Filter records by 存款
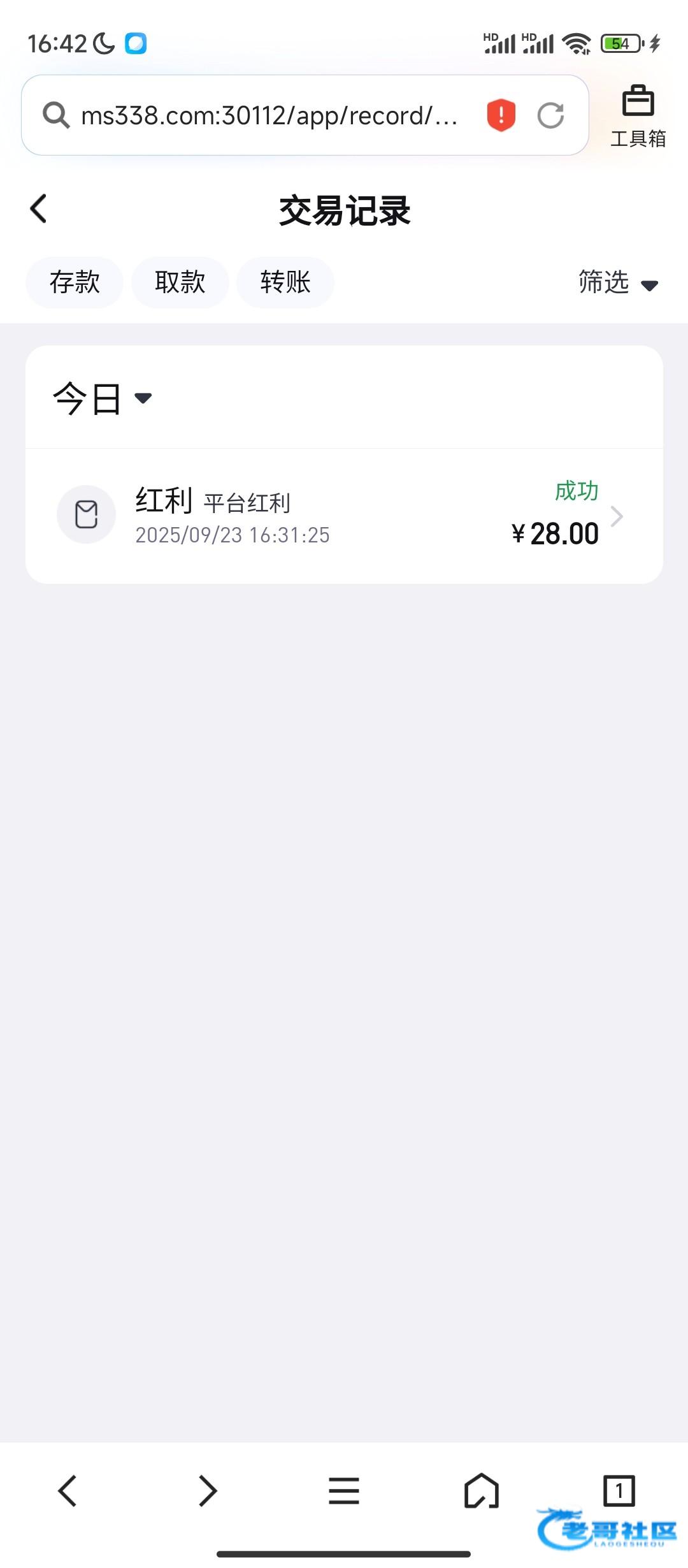The width and height of the screenshot is (688, 1568). coord(75,282)
